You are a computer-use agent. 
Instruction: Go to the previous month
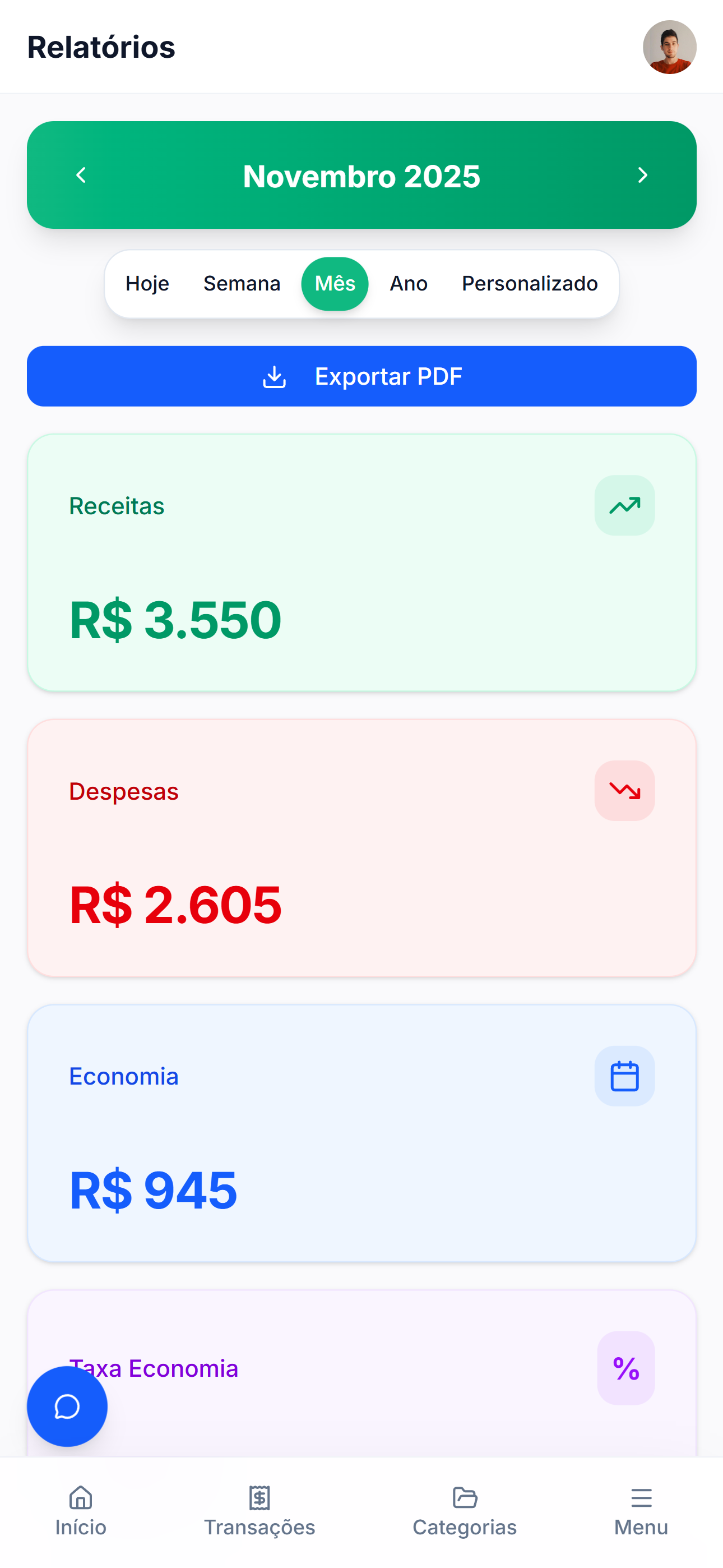point(81,176)
